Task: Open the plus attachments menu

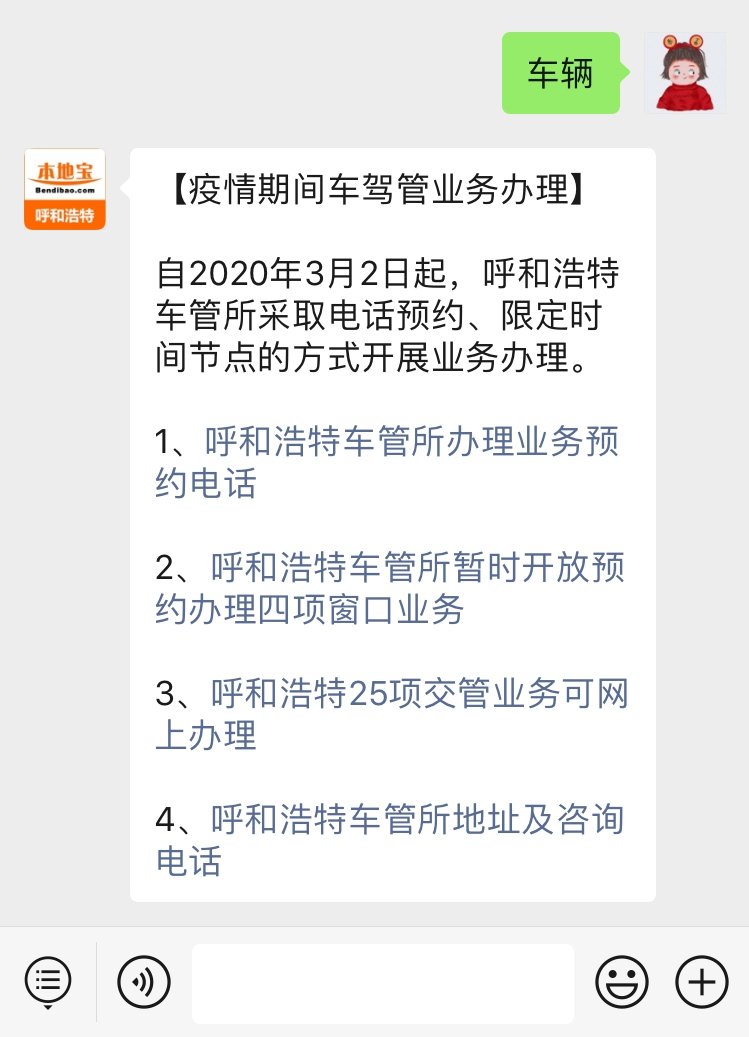Action: tap(702, 983)
